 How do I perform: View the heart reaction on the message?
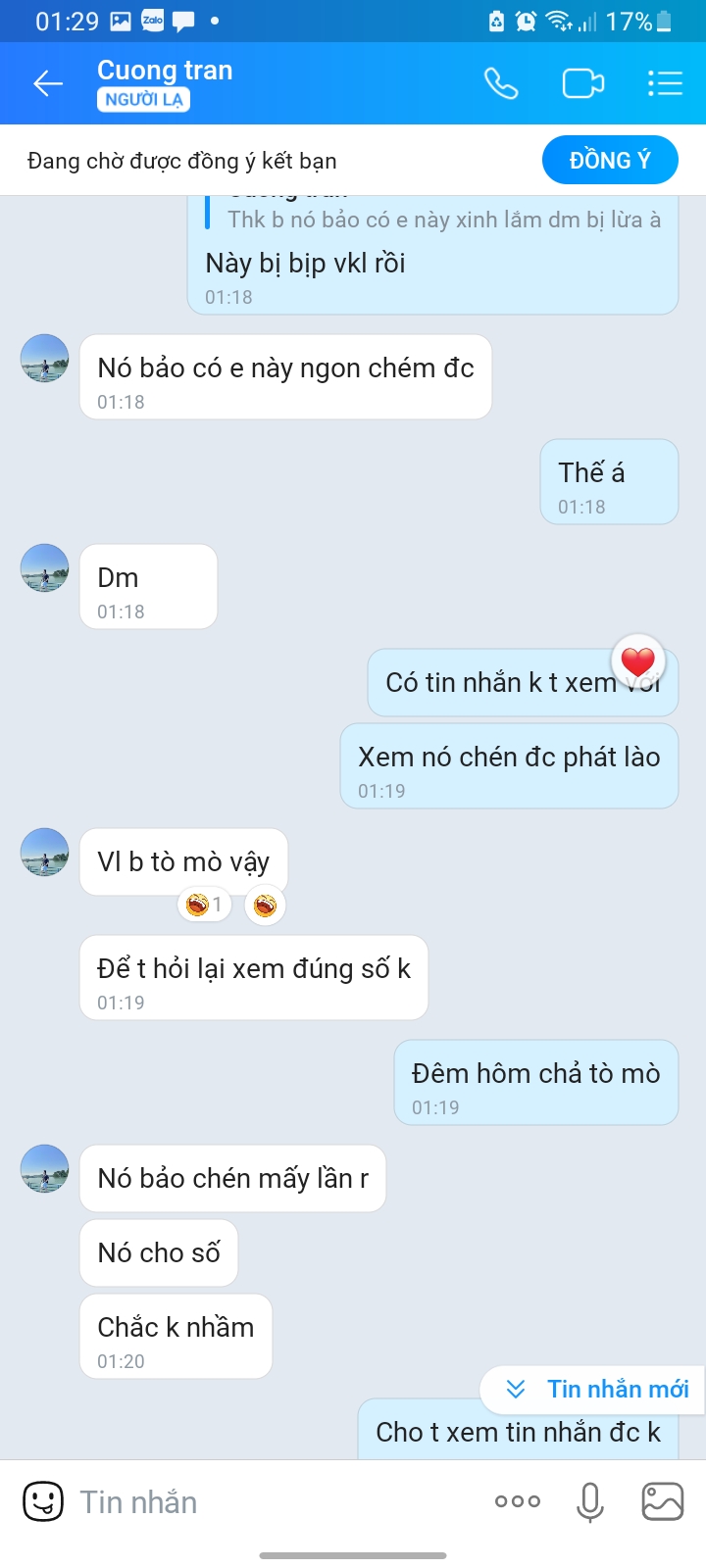(x=638, y=661)
